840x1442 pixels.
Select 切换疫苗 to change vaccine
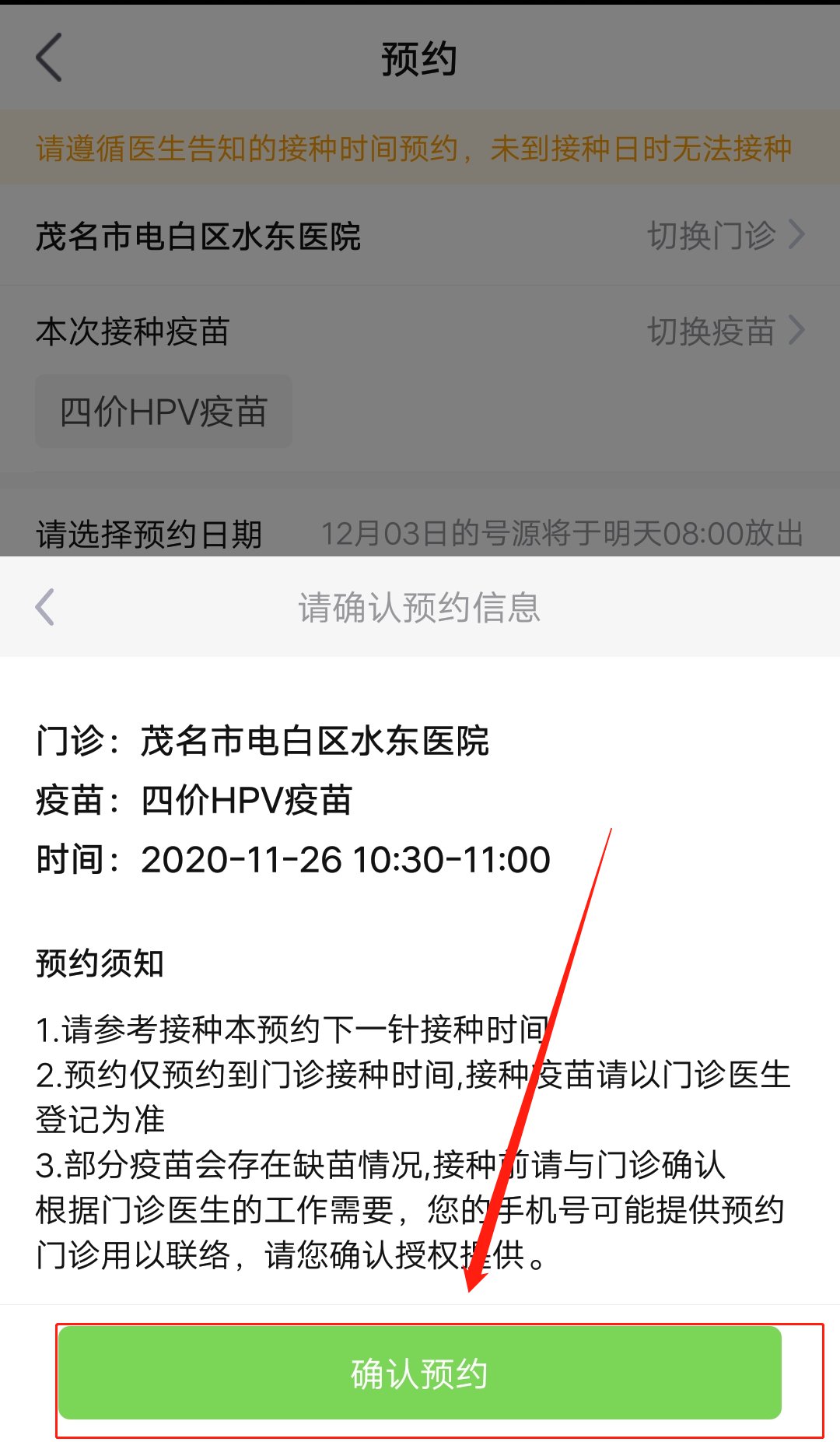point(725,331)
